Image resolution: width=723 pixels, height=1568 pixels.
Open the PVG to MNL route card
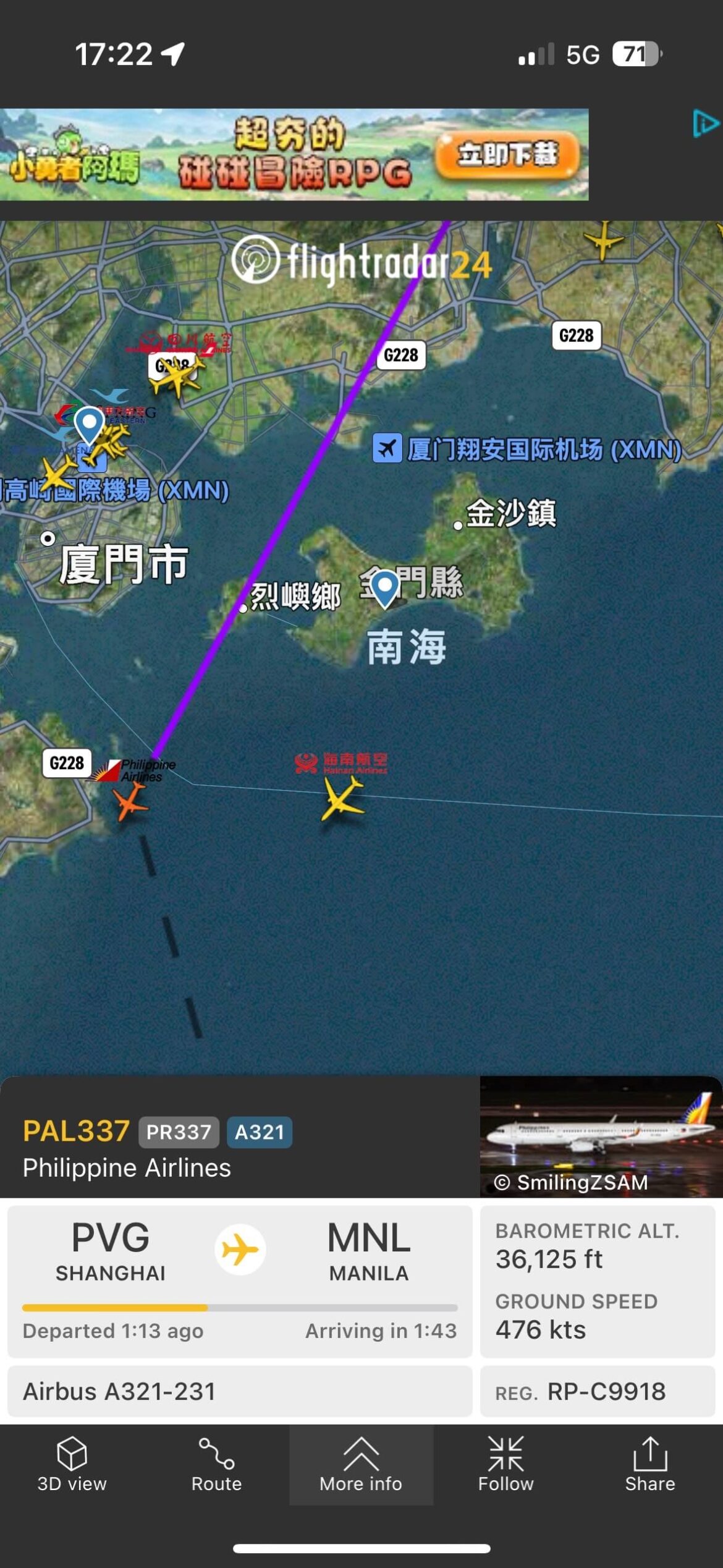click(x=240, y=1280)
